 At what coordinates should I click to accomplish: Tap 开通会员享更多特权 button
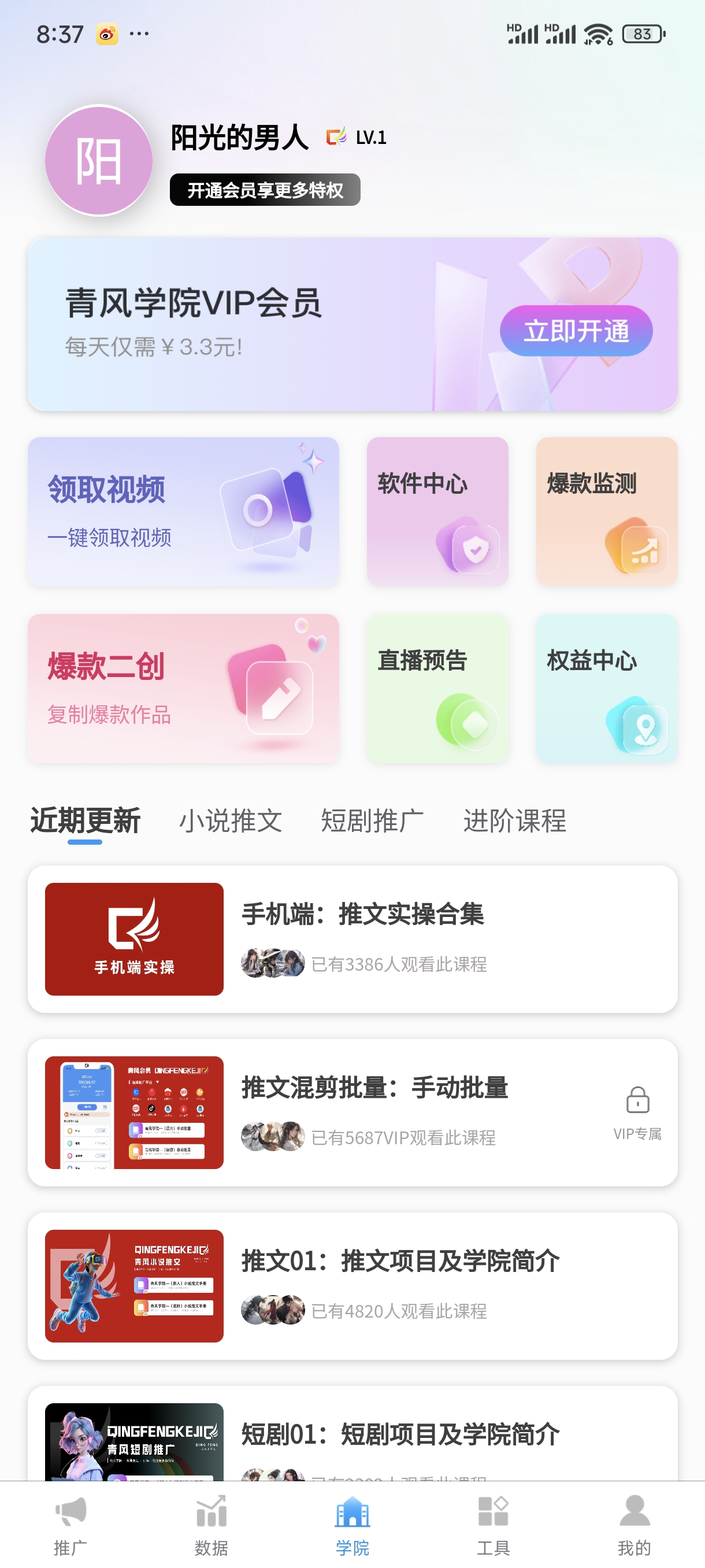click(x=265, y=190)
